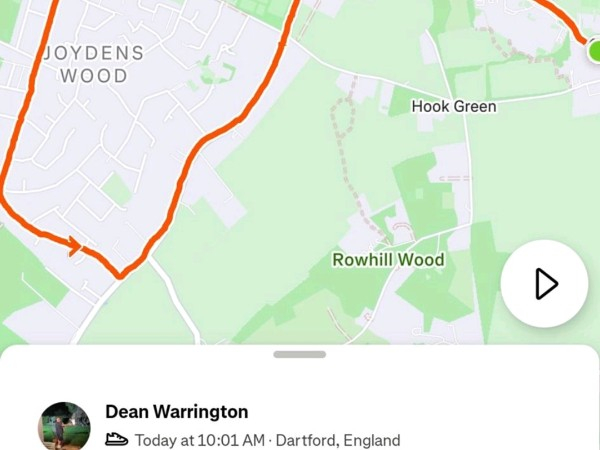Open Dean Warrington's name link
The height and width of the screenshot is (450, 600).
pos(176,412)
